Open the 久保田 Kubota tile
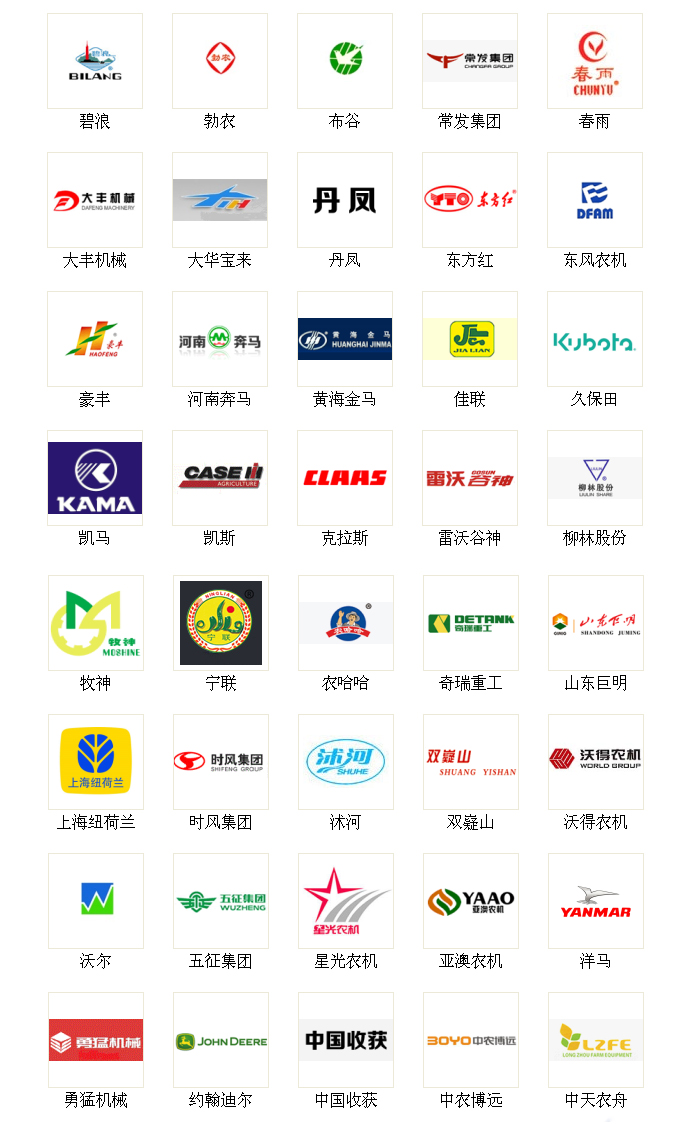The width and height of the screenshot is (700, 1148). 595,339
